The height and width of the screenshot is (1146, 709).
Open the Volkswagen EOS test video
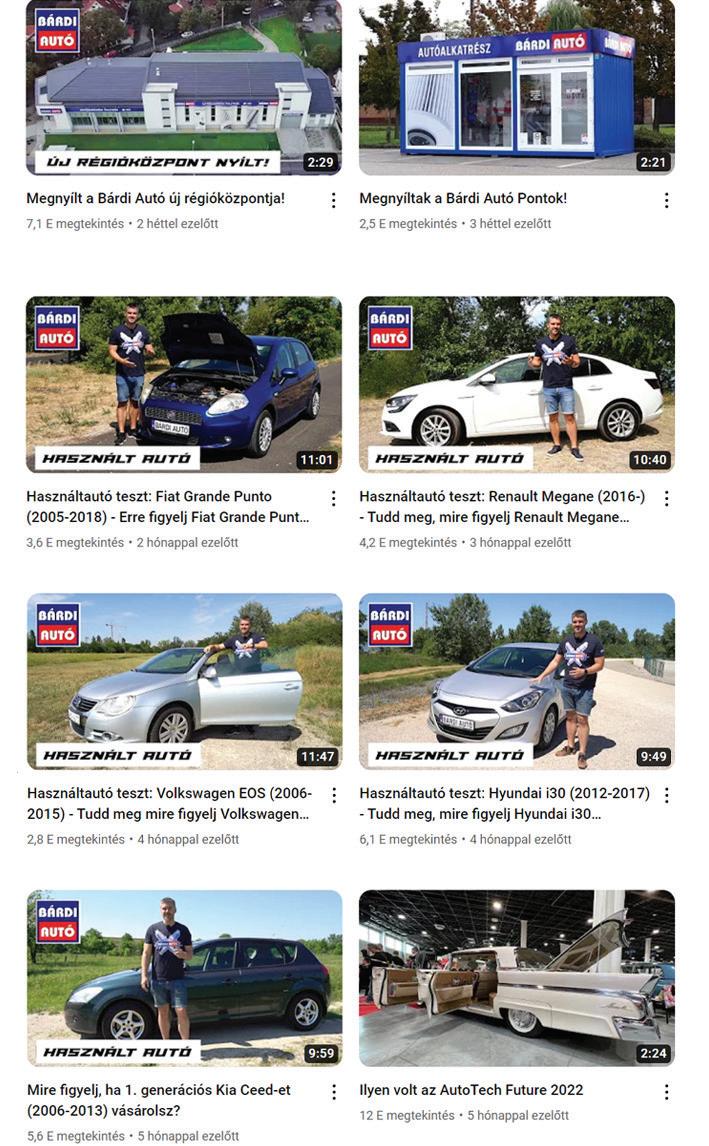[x=184, y=682]
